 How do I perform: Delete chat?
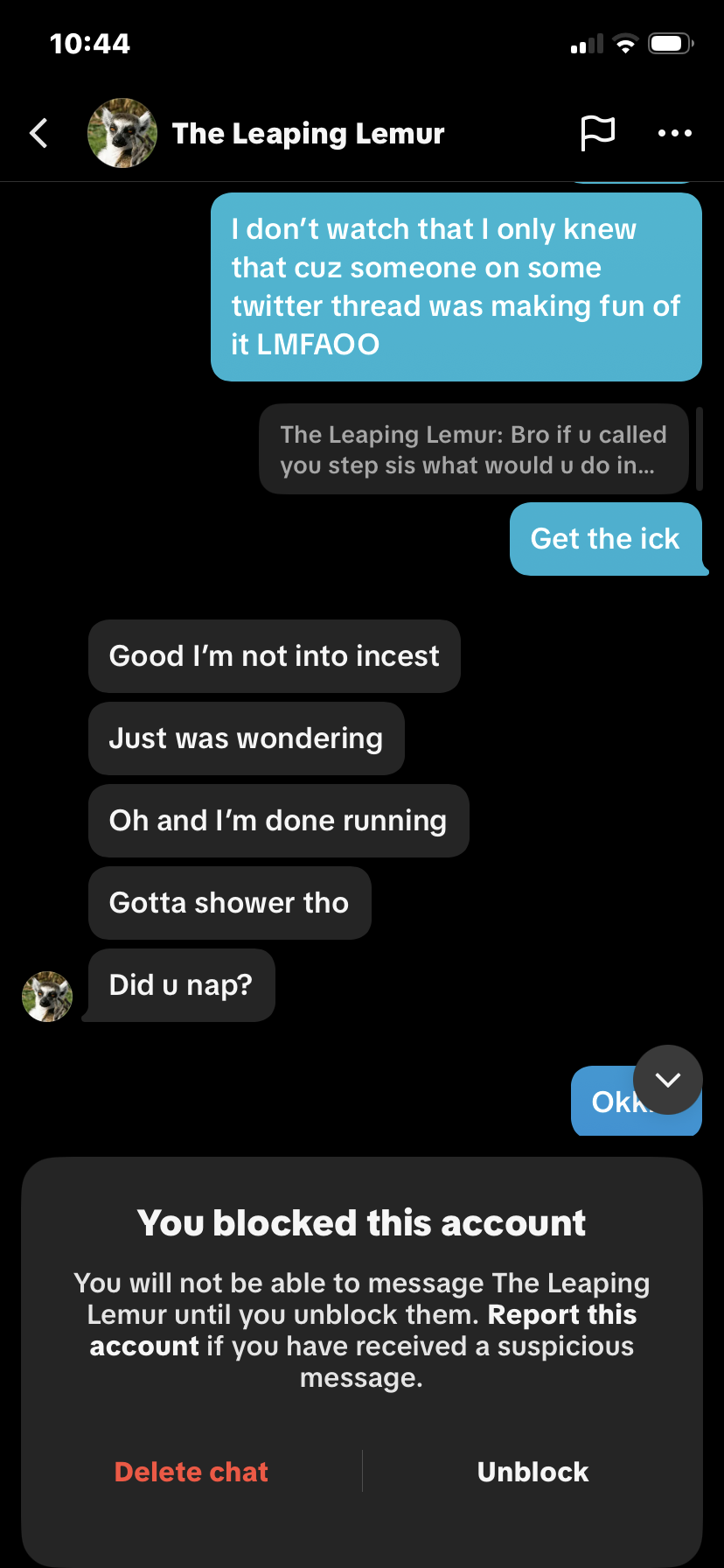191,1472
